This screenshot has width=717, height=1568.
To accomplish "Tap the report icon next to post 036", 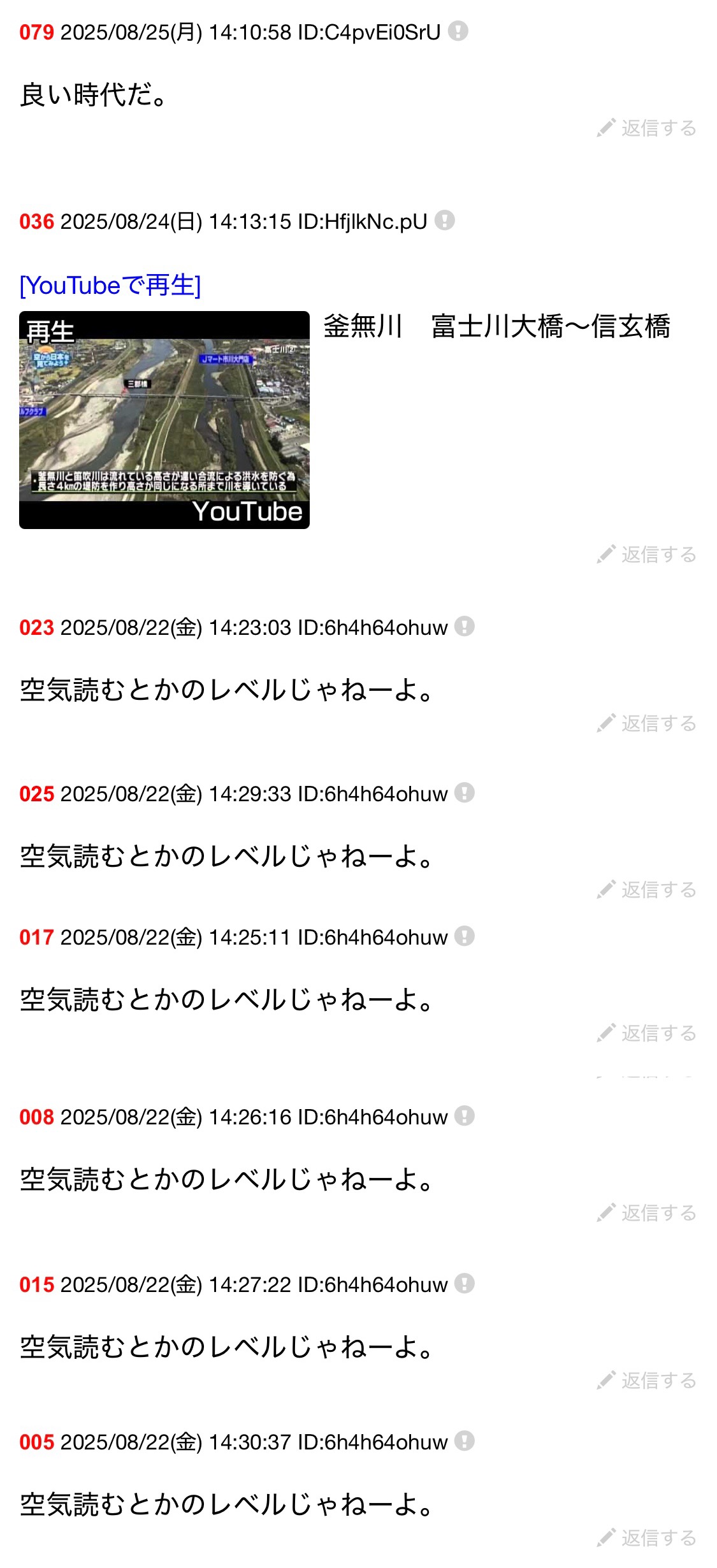I will [x=444, y=220].
